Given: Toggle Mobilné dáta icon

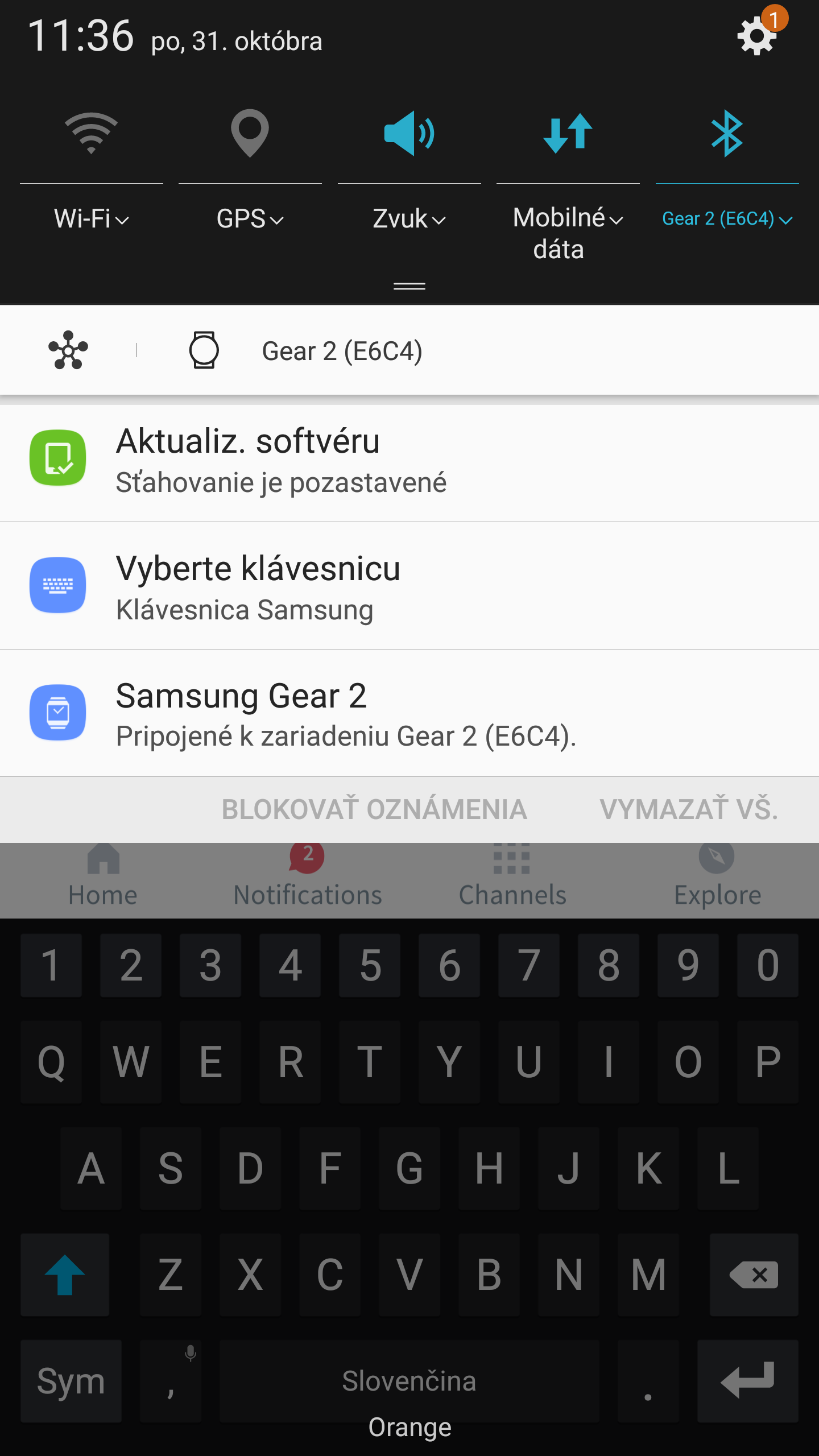Looking at the screenshot, I should tap(568, 133).
